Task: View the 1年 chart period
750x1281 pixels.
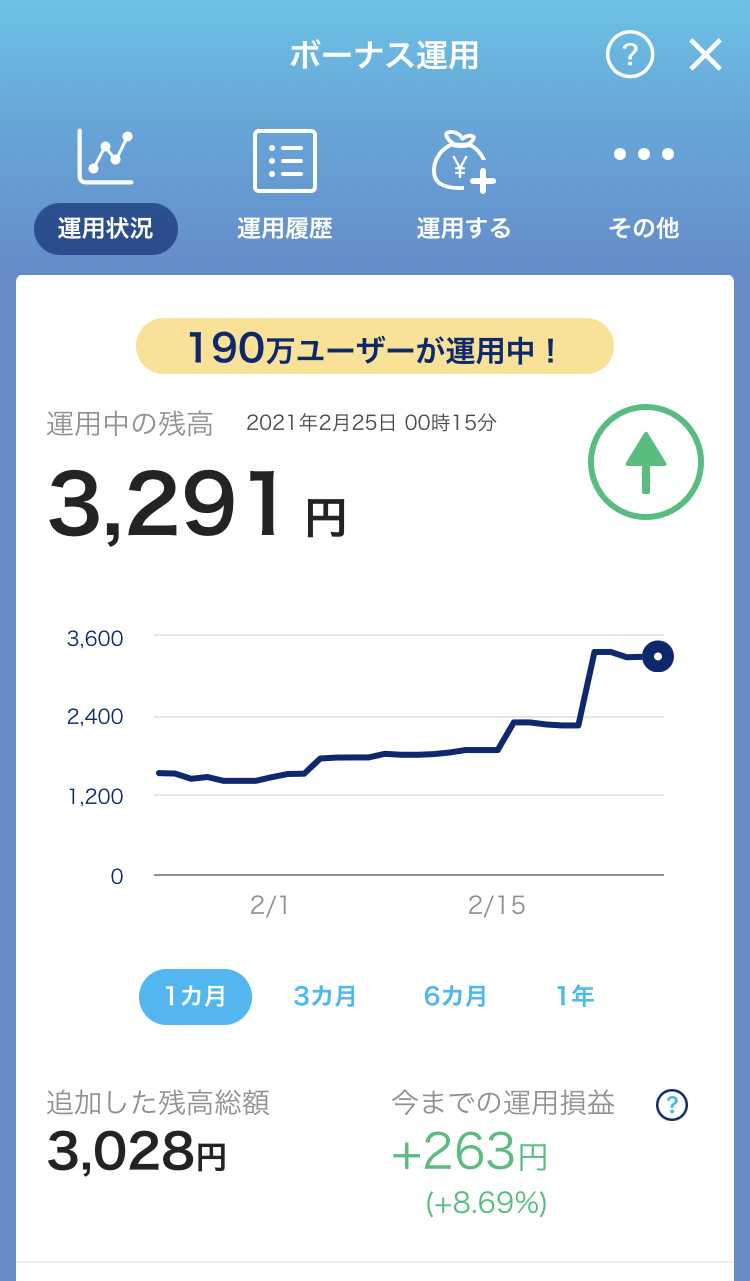Action: (575, 996)
